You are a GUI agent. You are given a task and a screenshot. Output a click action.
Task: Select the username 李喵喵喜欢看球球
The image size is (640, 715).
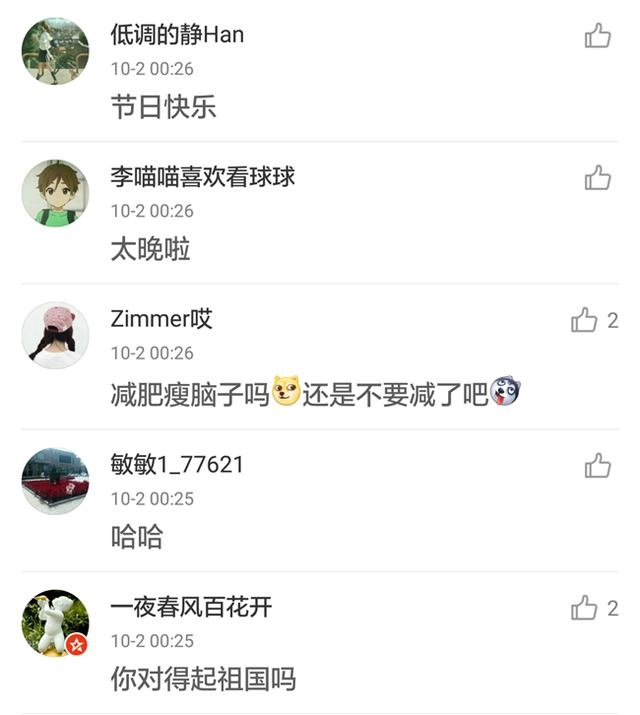pyautogui.click(x=202, y=177)
